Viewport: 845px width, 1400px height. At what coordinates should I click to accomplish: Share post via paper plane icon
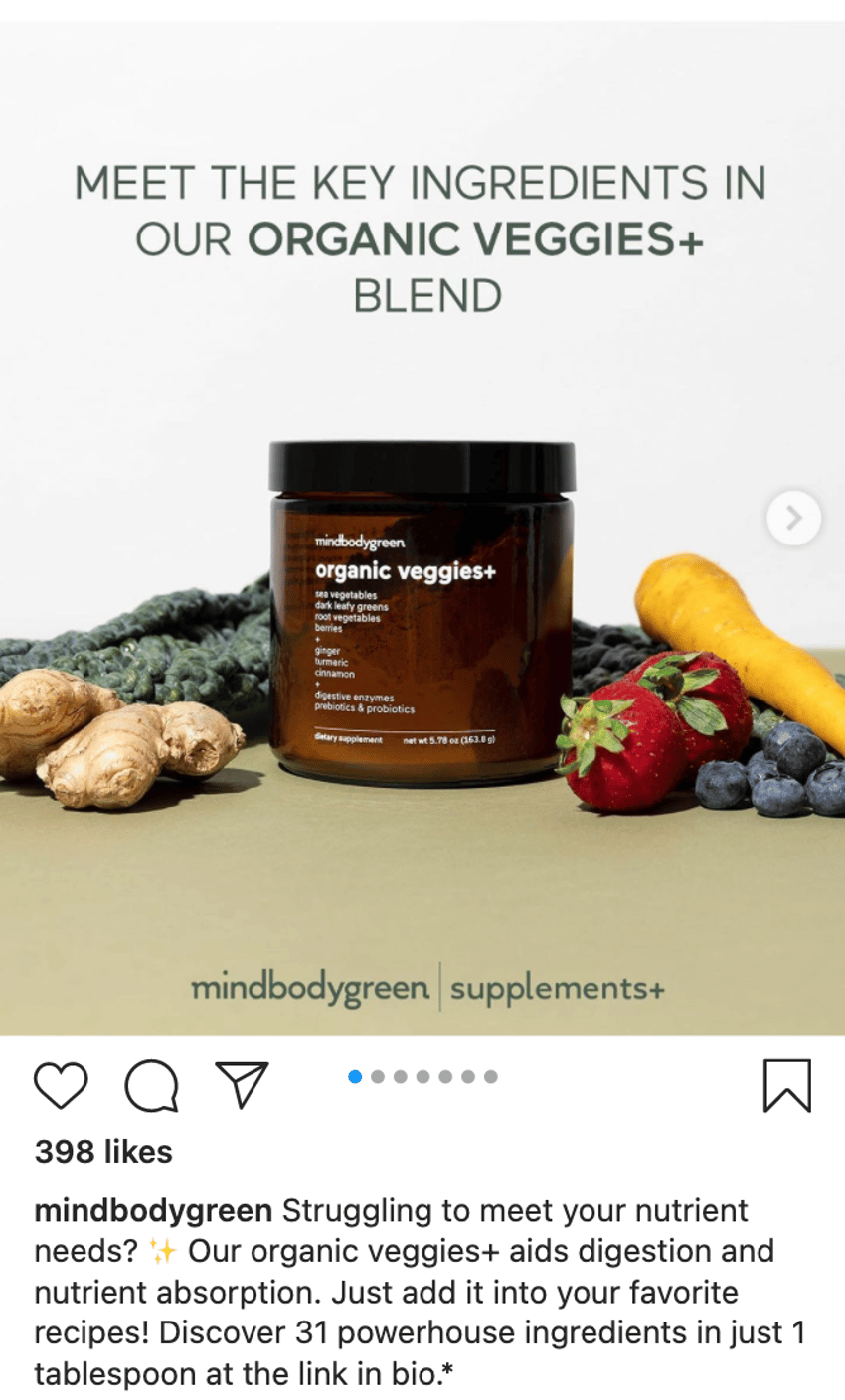click(242, 1084)
